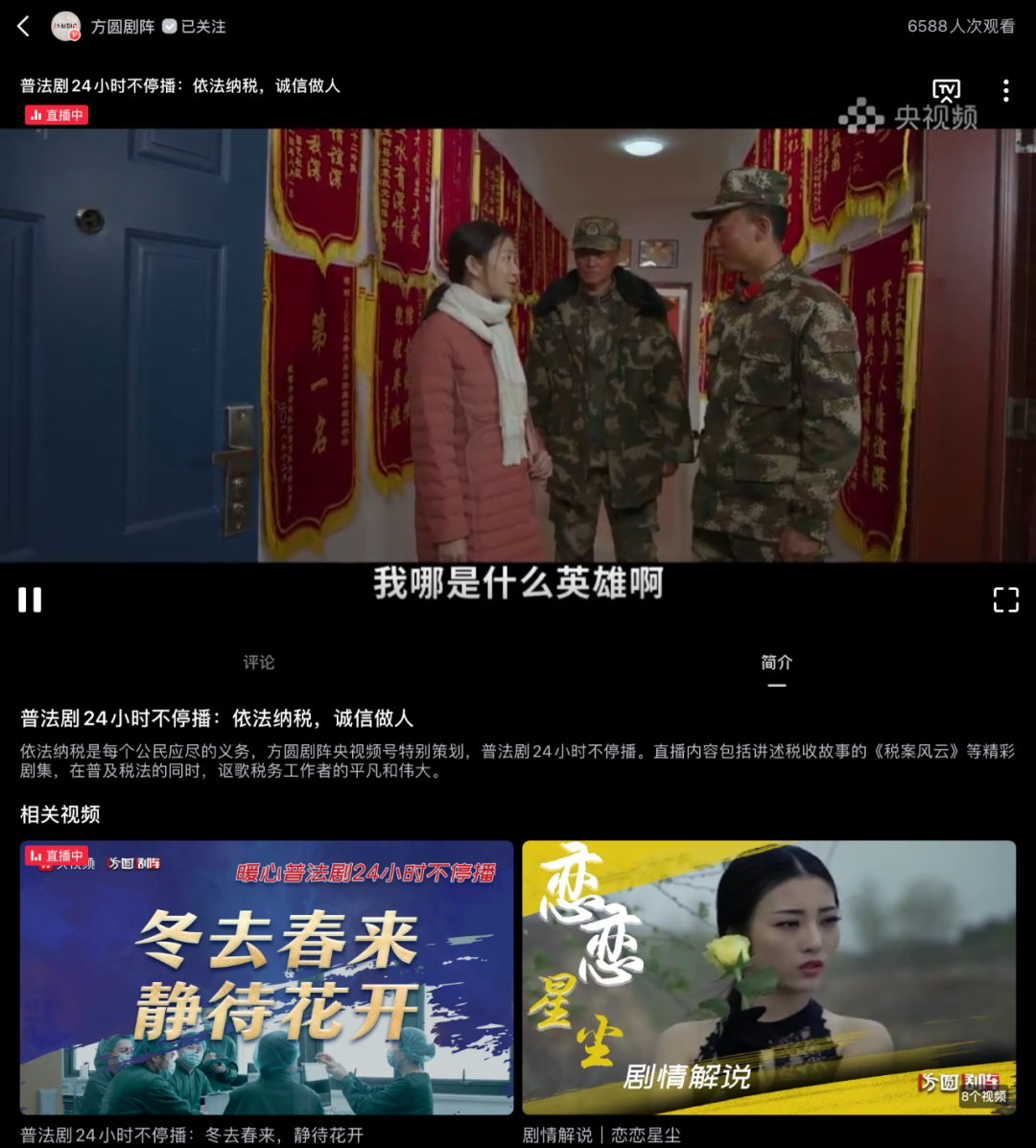Cast video to TV
This screenshot has width=1036, height=1148.
[947, 91]
